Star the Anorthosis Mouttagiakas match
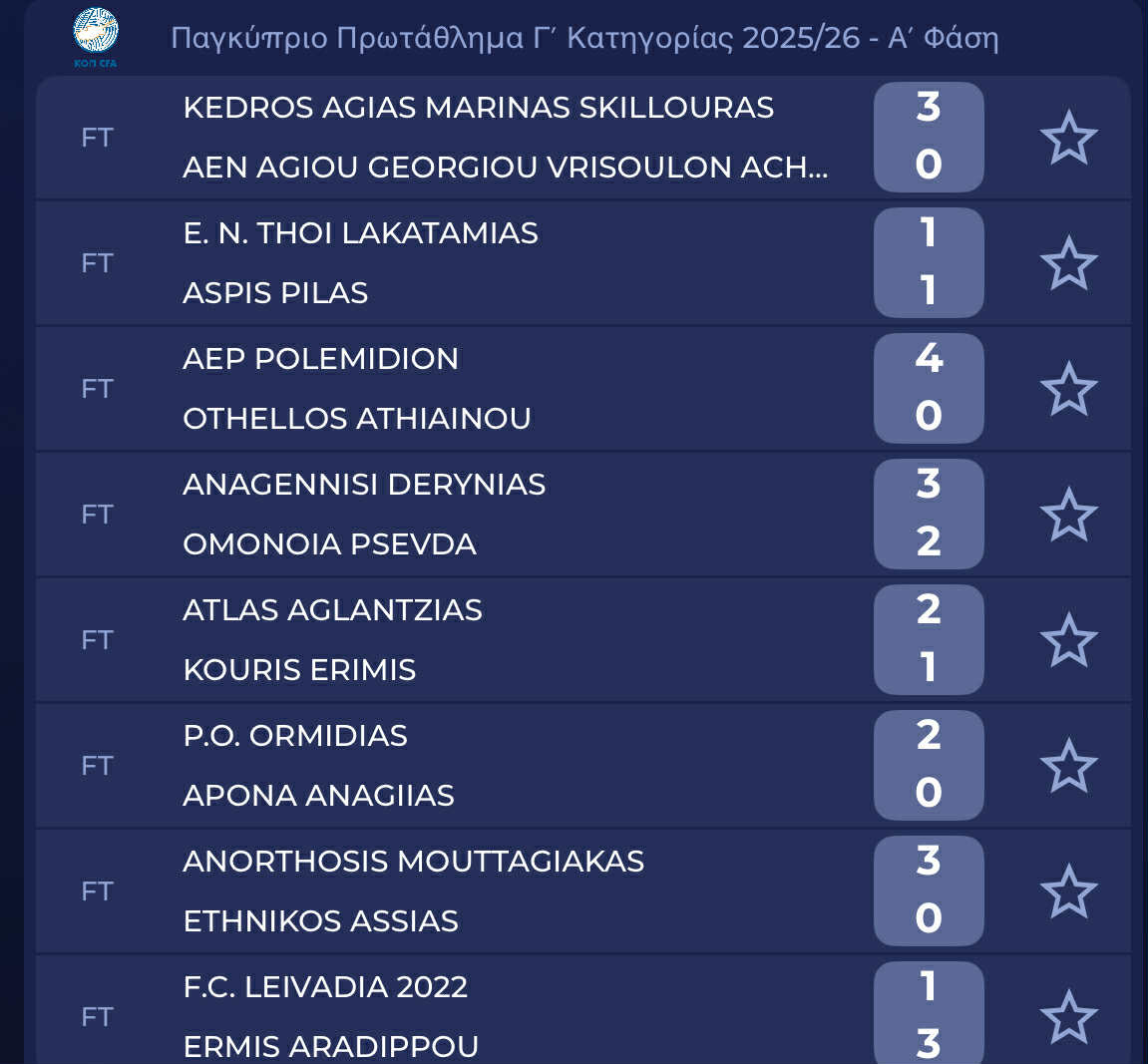Screen dimensions: 1148x1064 1068,891
